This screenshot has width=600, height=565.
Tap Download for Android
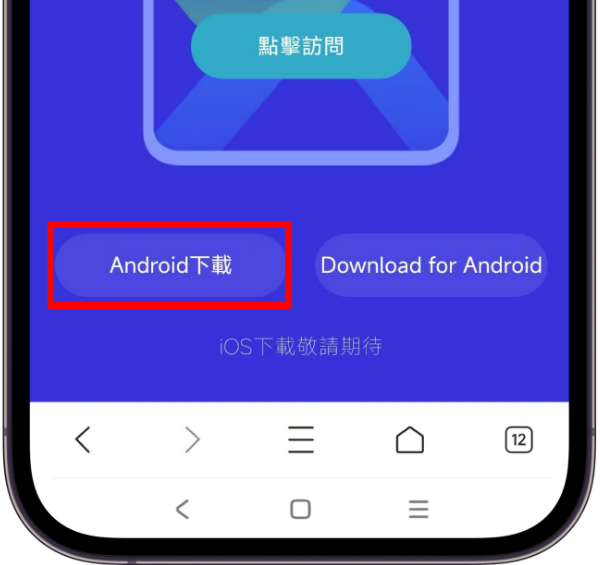[431, 265]
